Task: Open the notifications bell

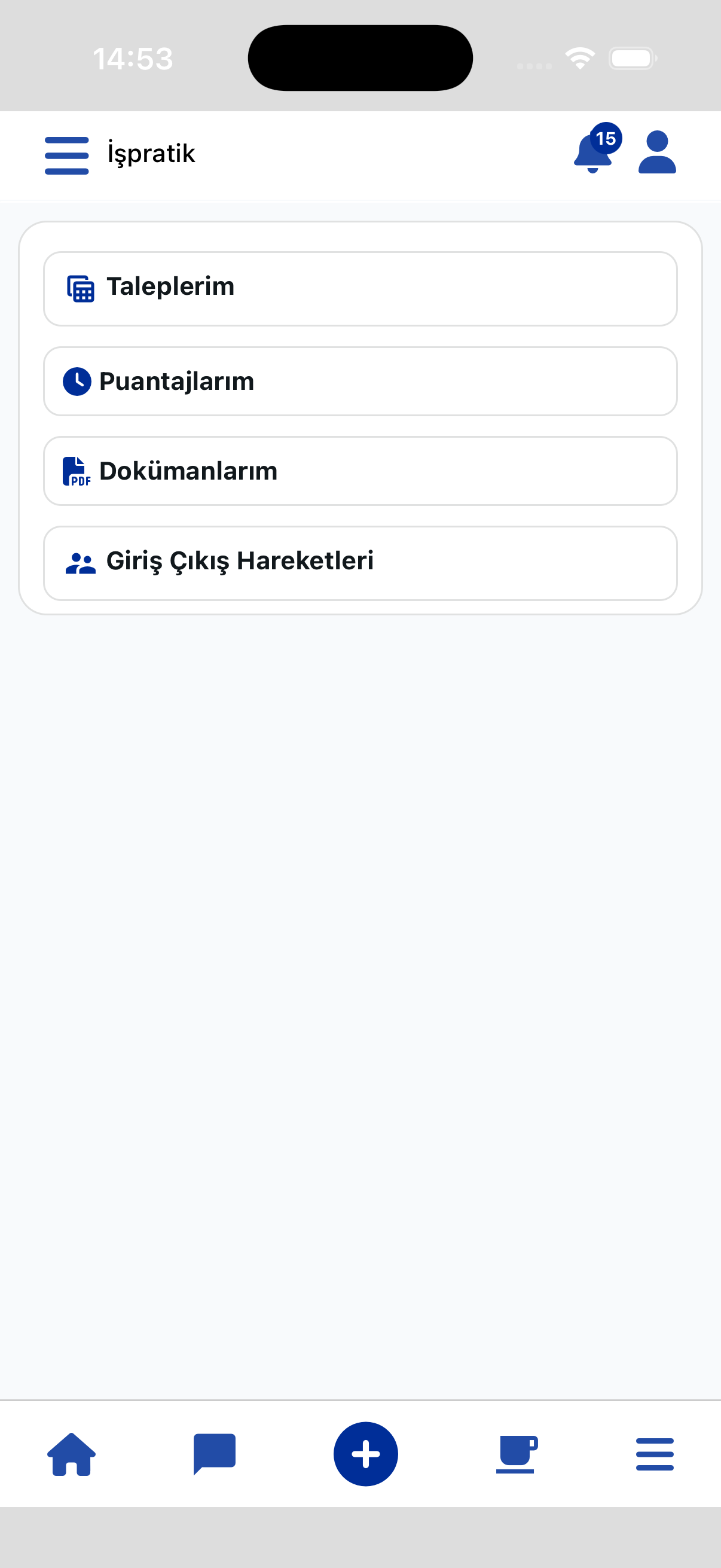Action: tap(593, 153)
